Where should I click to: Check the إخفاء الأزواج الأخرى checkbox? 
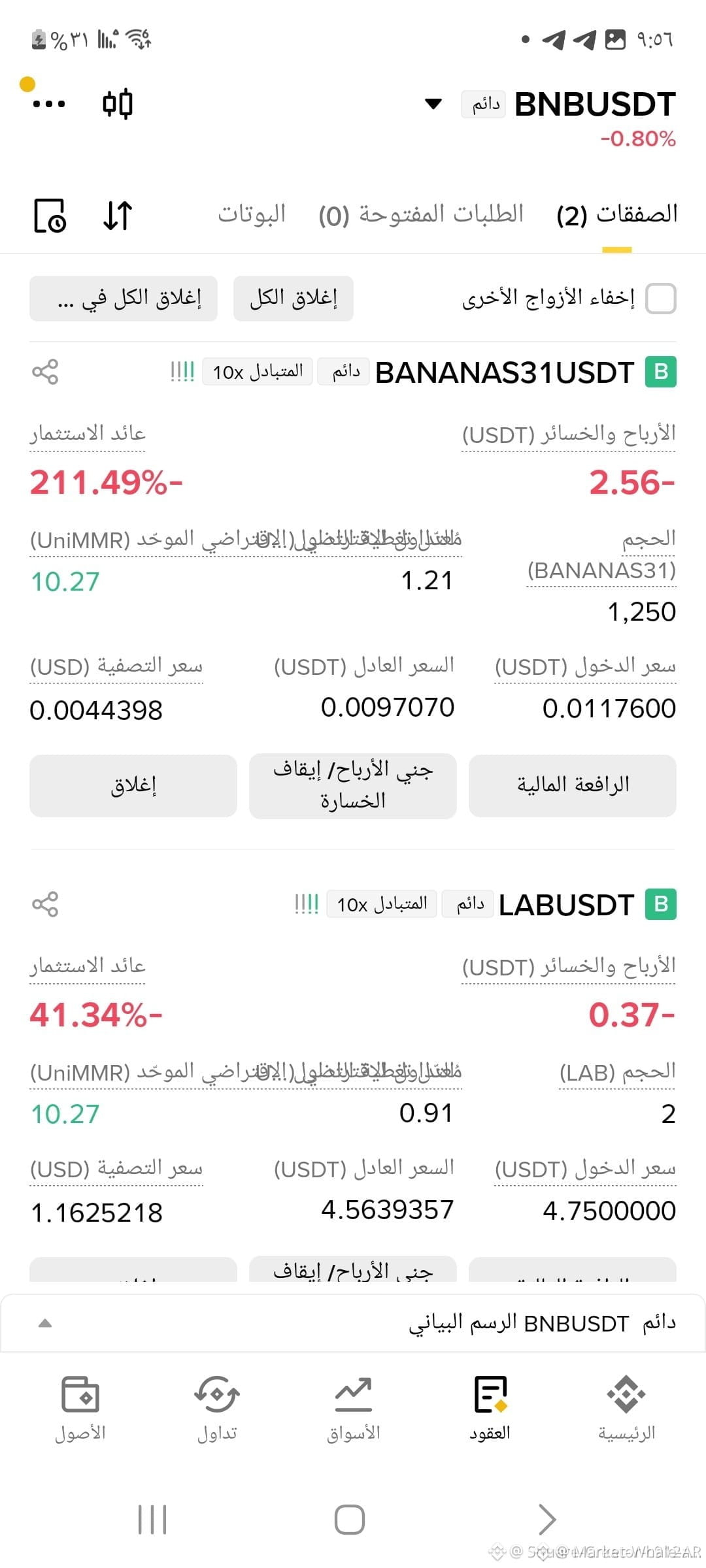660,299
